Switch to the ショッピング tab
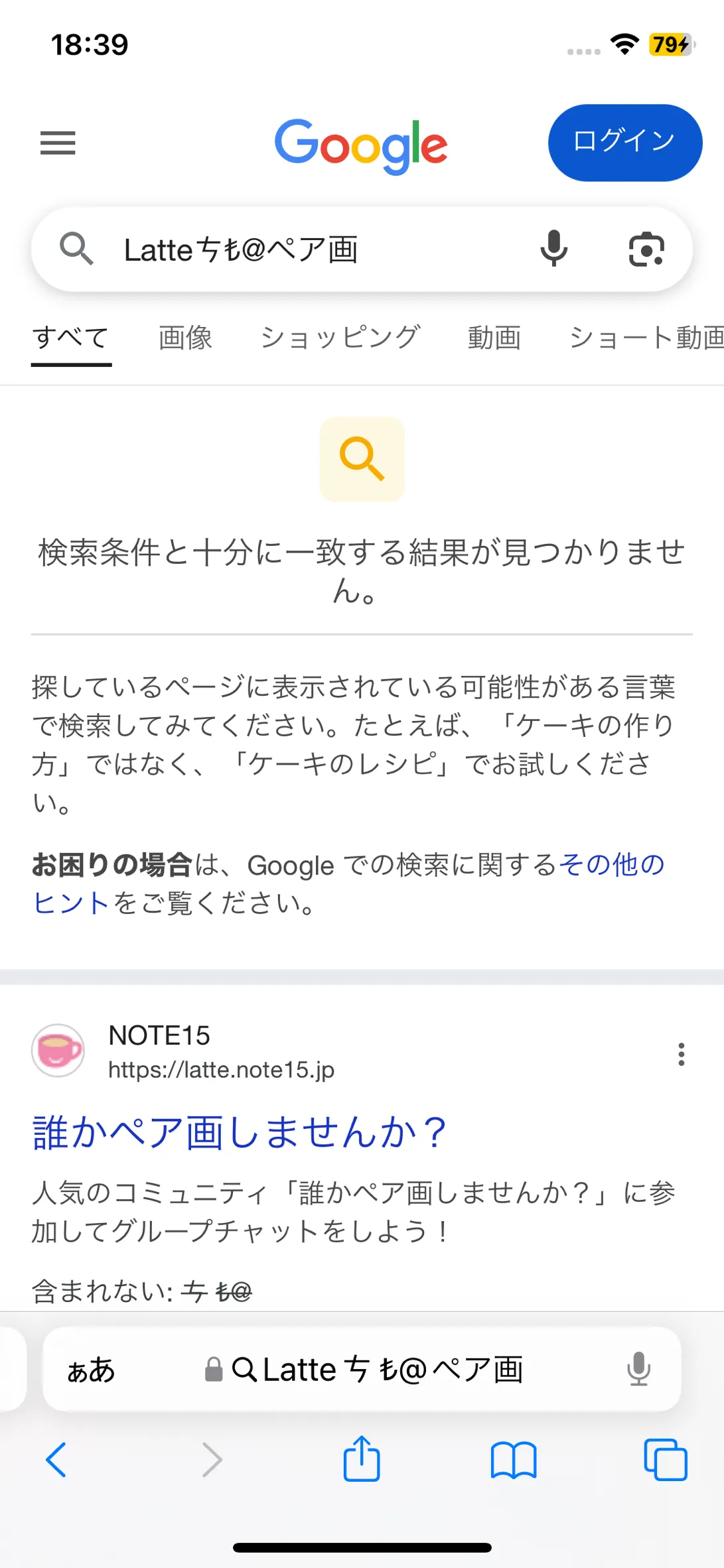724x1568 pixels. tap(340, 338)
